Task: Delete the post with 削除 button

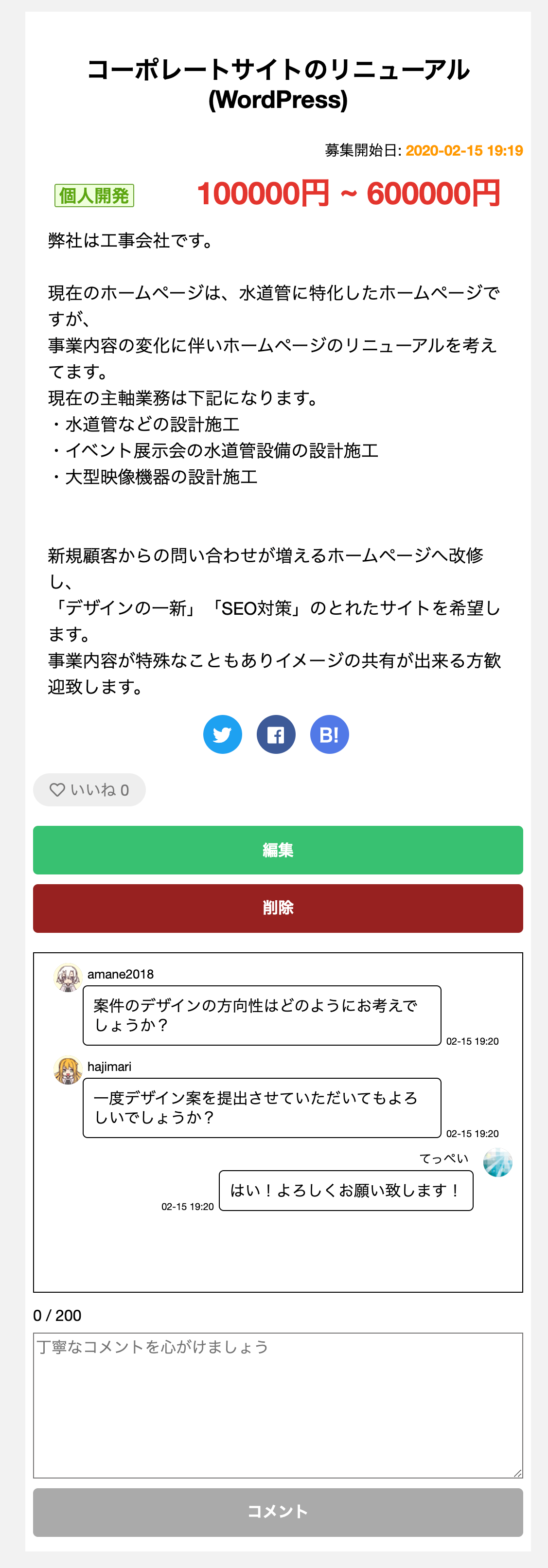Action: point(278,908)
